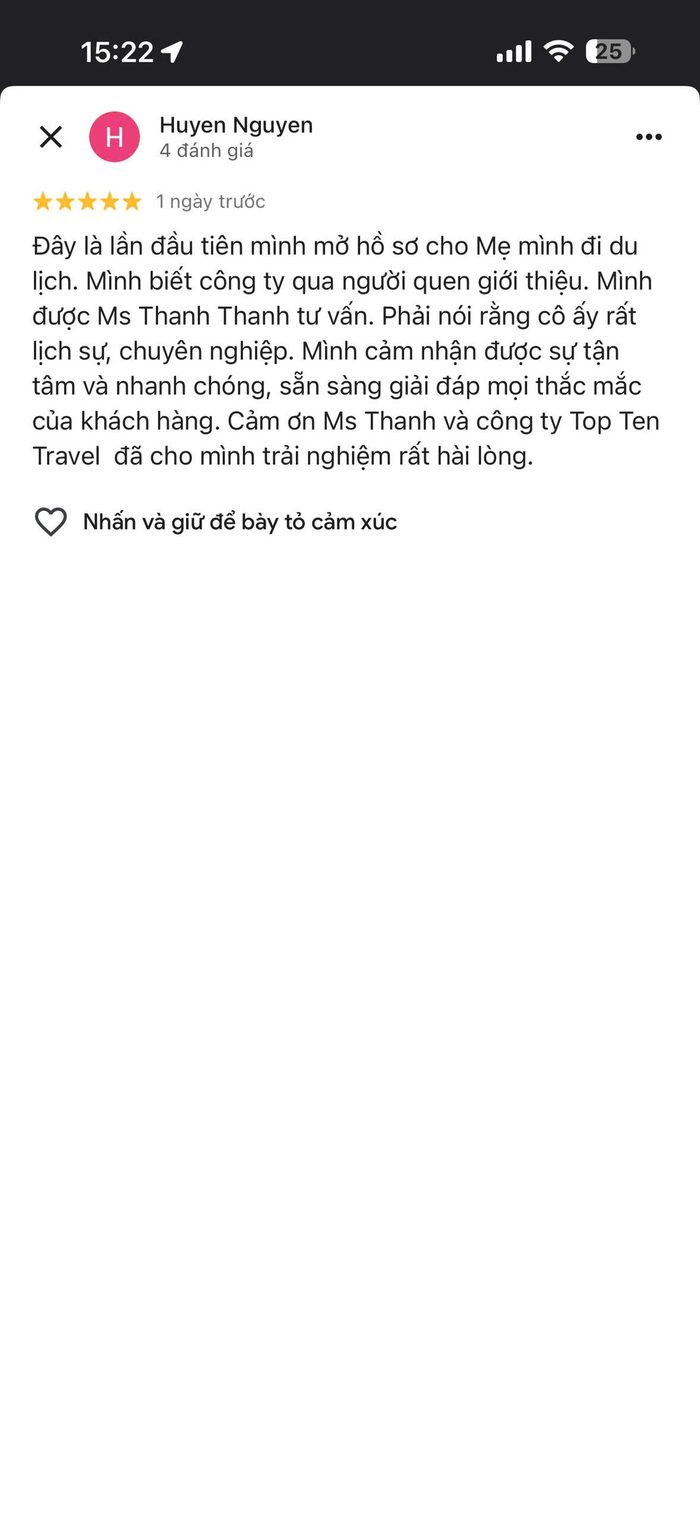The image size is (700, 1521).
Task: Open the three-dot overflow menu
Action: pos(649,137)
